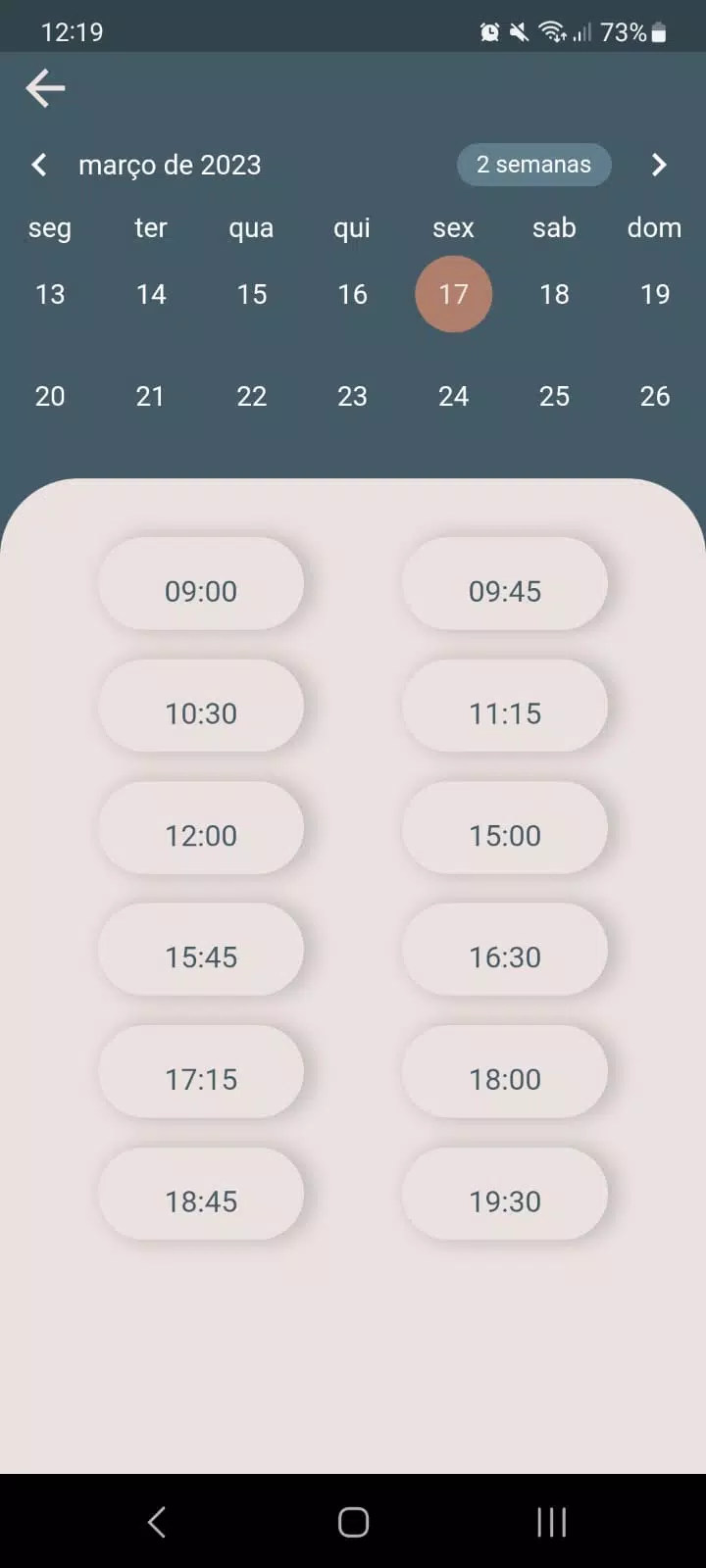The height and width of the screenshot is (1568, 706).
Task: Show the previous calendar period
Action: pyautogui.click(x=39, y=165)
